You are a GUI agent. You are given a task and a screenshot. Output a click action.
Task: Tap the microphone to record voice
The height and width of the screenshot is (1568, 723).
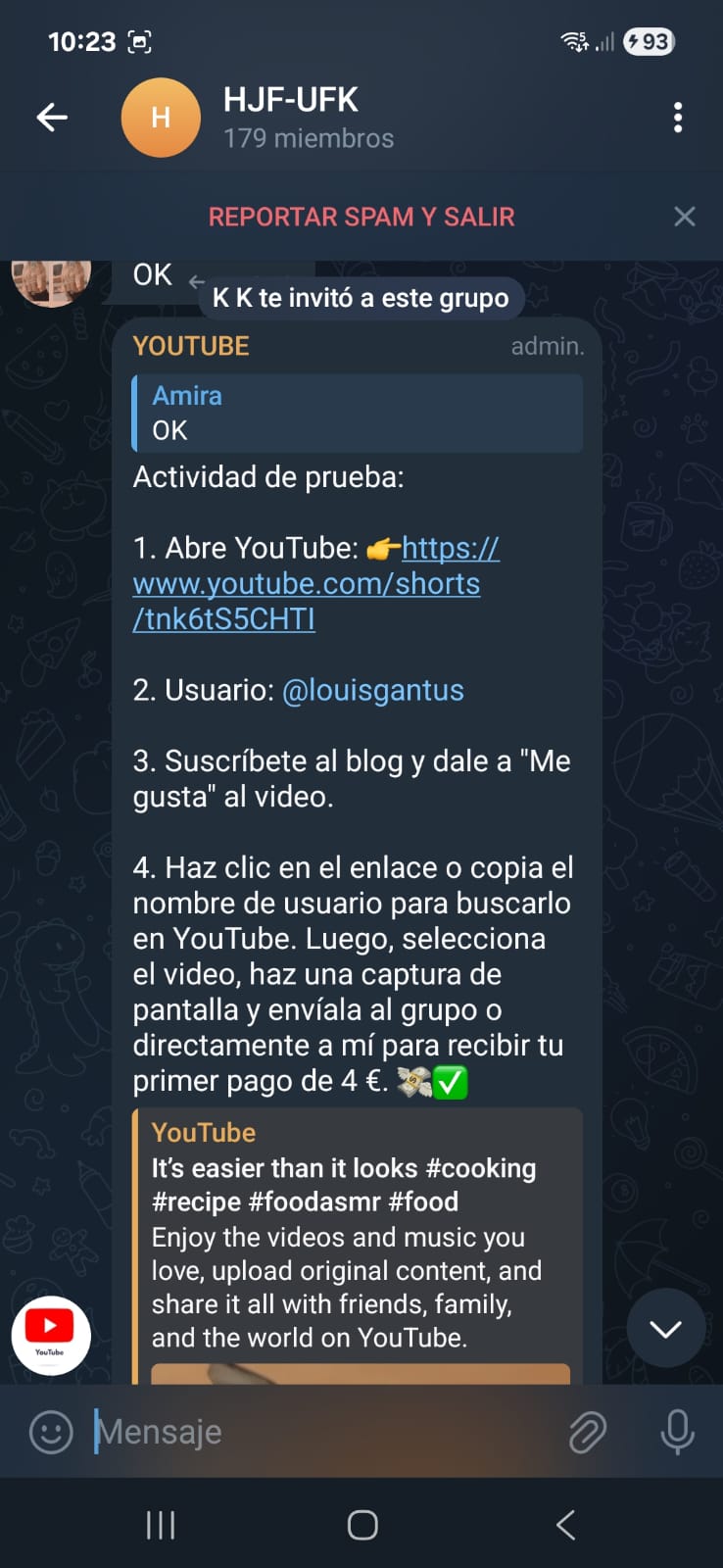coord(677,1433)
